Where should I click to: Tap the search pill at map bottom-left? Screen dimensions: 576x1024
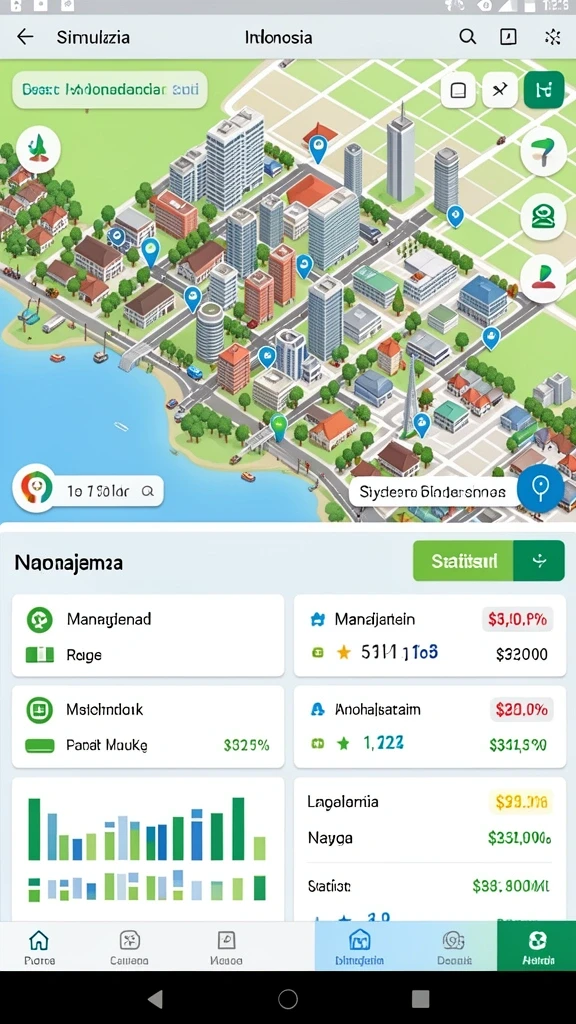click(x=88, y=491)
